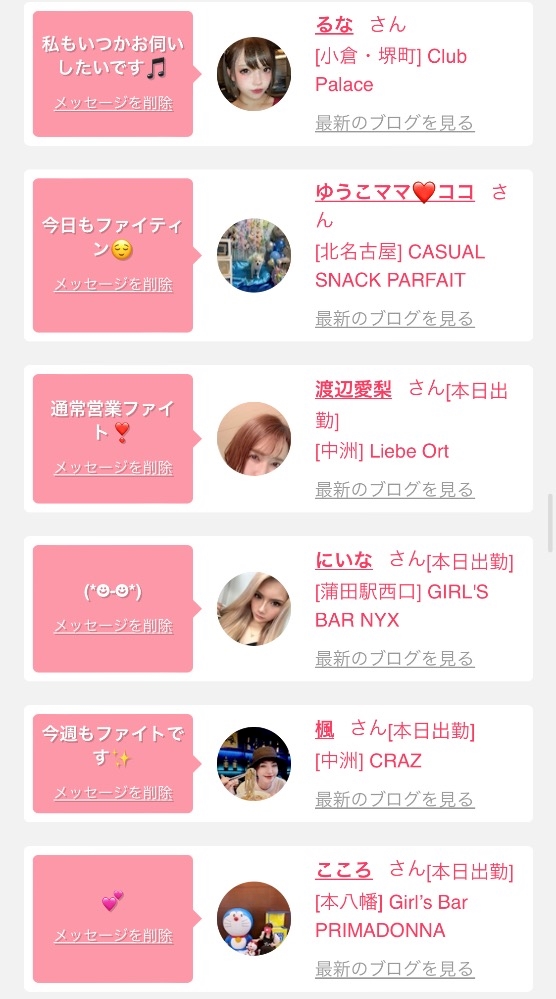Screen dimensions: 556x999
Task: View にいな's latest blog
Action: click(395, 658)
